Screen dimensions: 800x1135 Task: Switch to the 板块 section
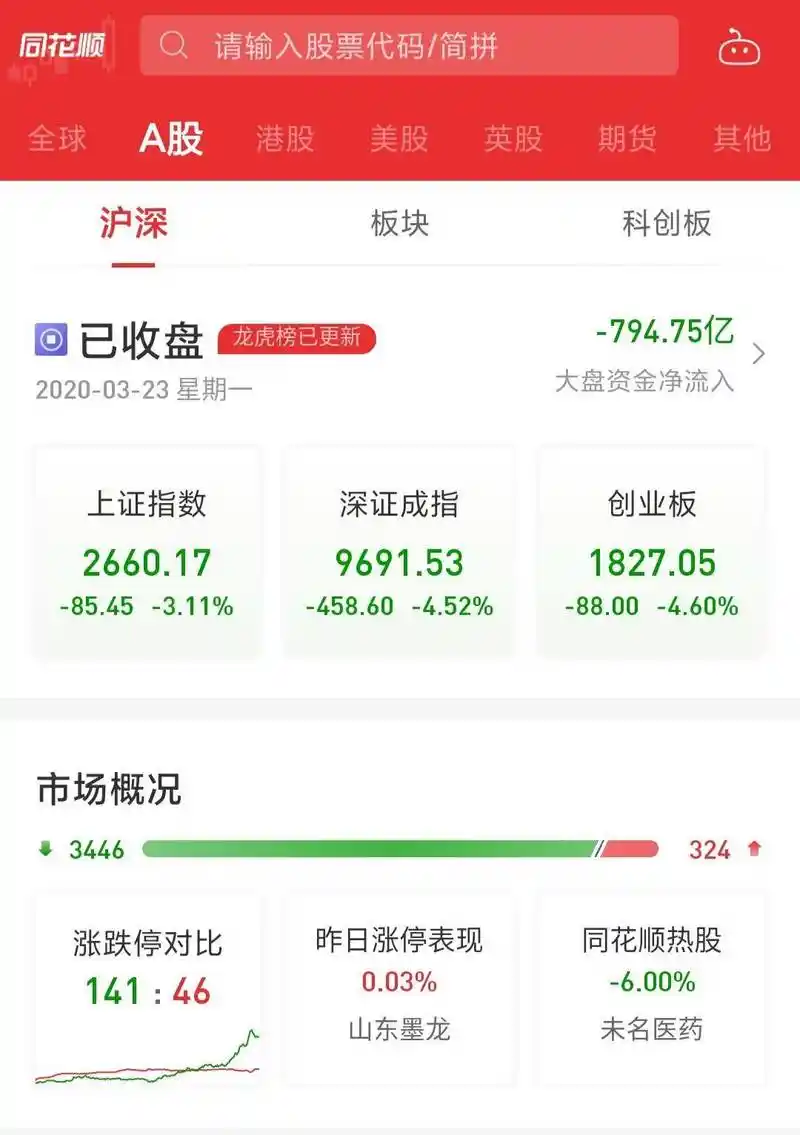point(398,225)
